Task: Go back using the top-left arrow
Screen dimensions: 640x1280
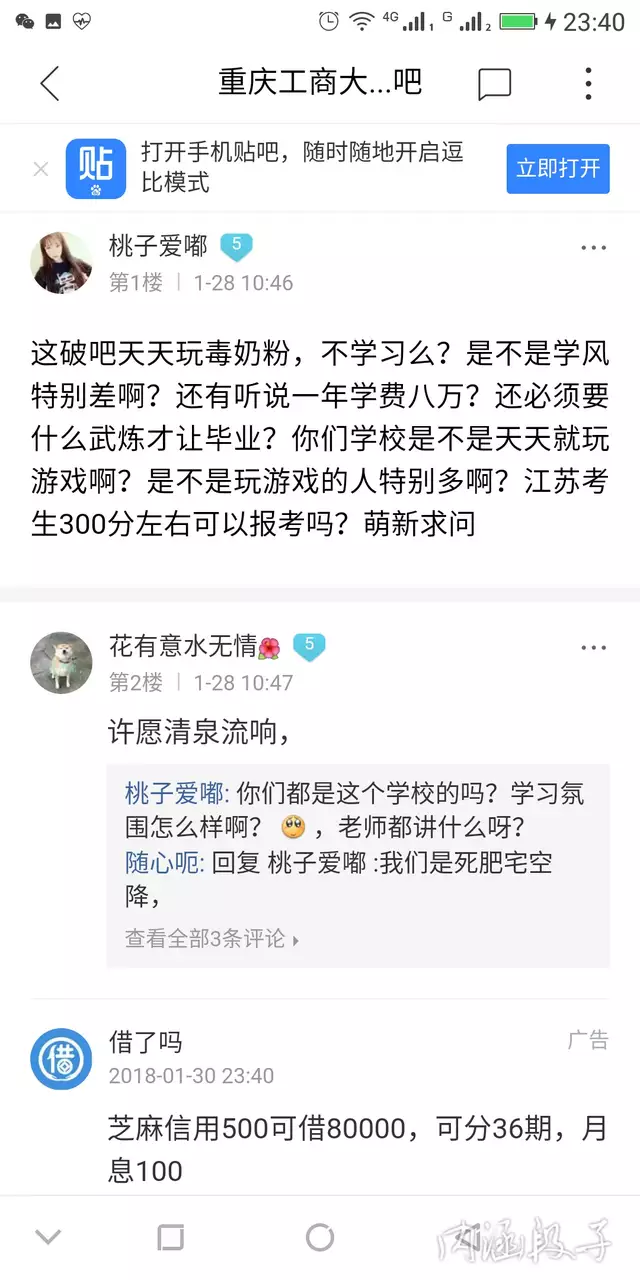Action: point(50,84)
